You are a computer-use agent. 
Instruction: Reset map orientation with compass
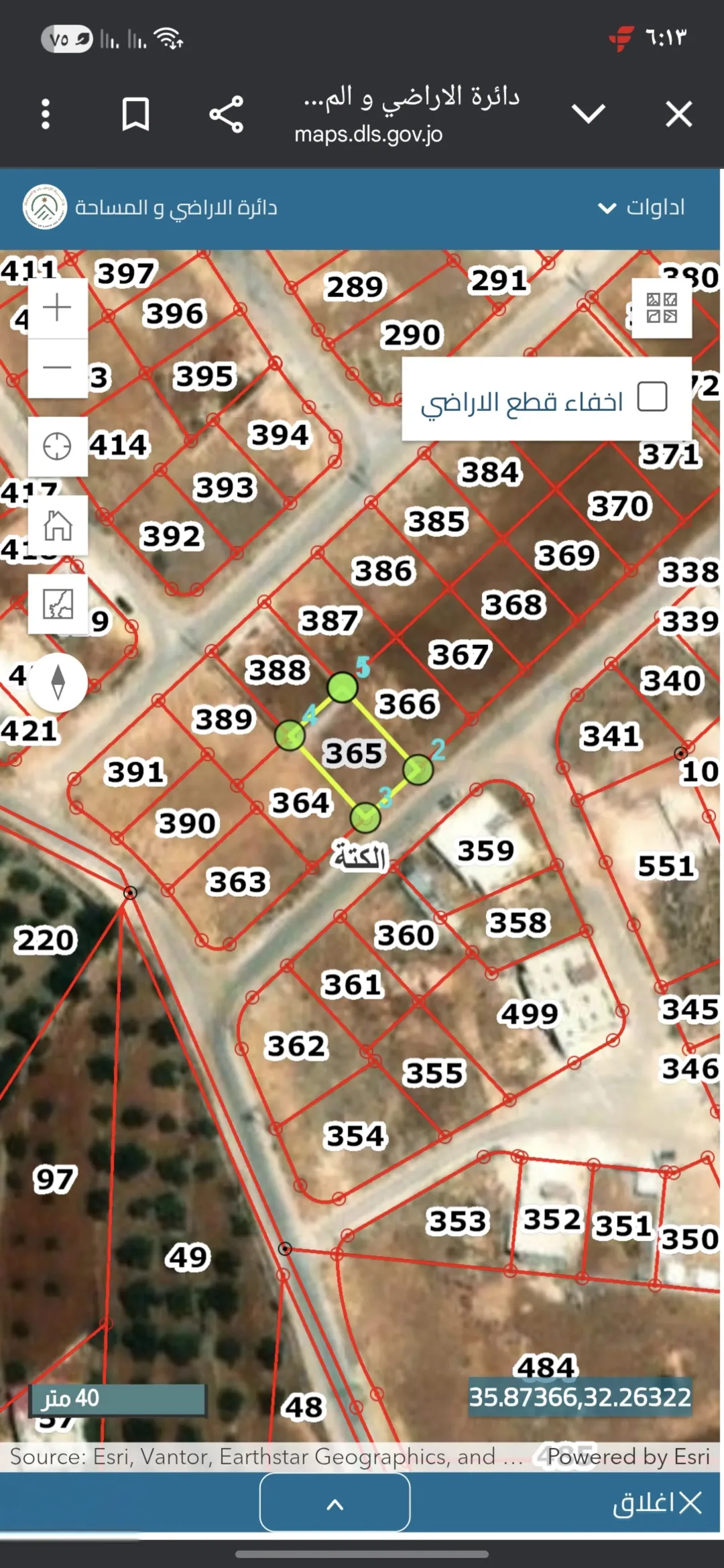pos(58,682)
